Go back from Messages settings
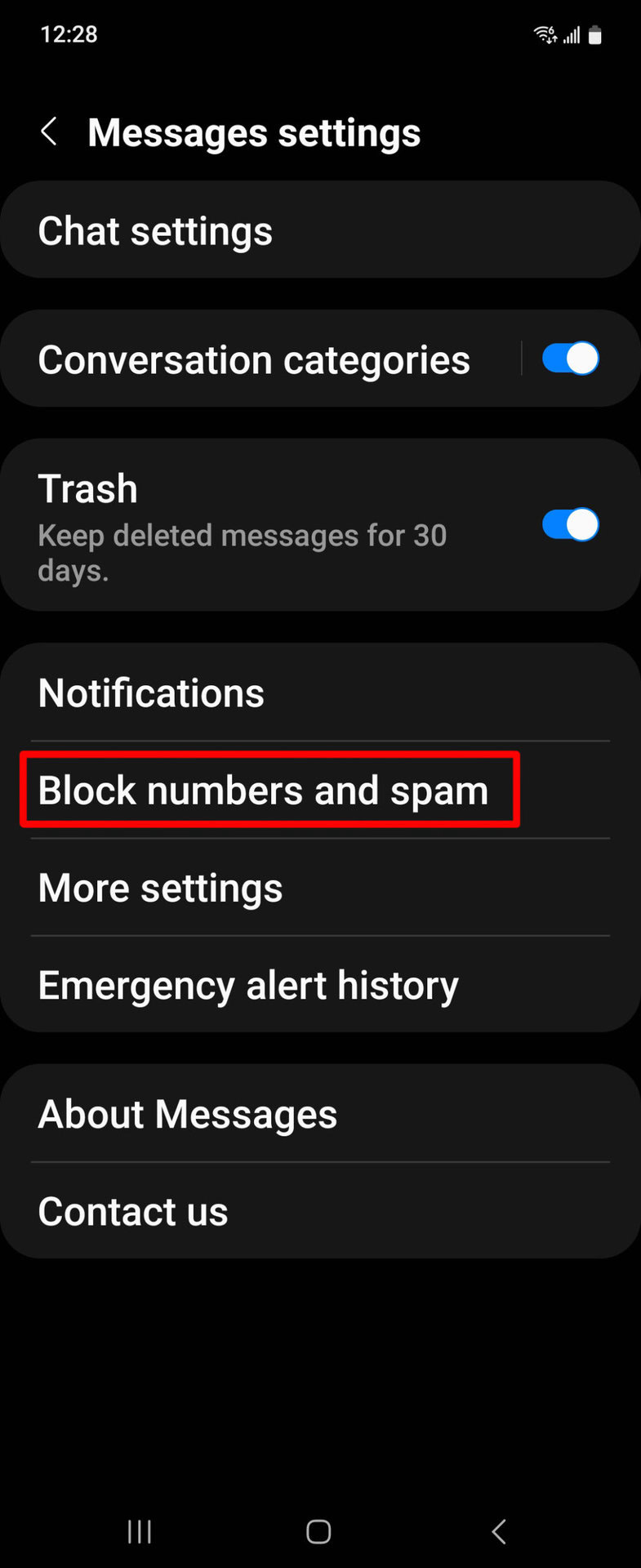641x1568 pixels. point(49,131)
